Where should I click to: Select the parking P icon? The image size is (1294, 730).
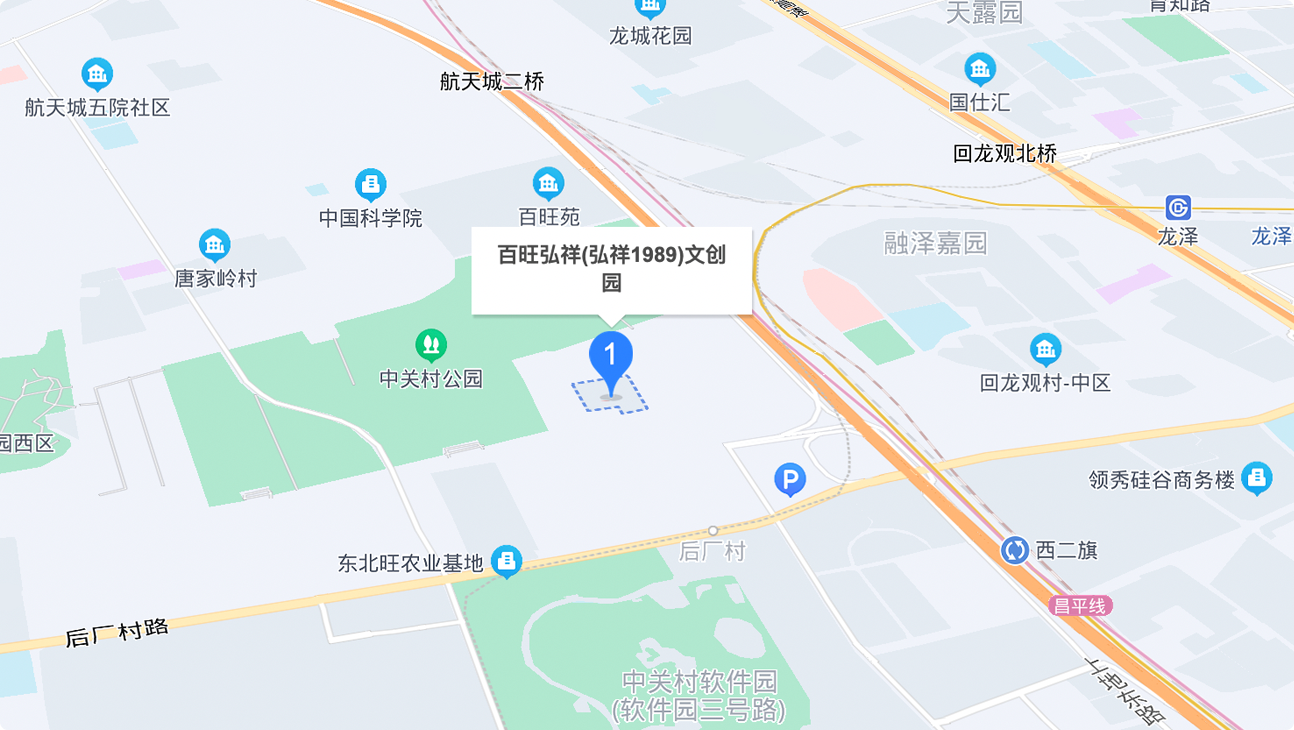tap(790, 480)
